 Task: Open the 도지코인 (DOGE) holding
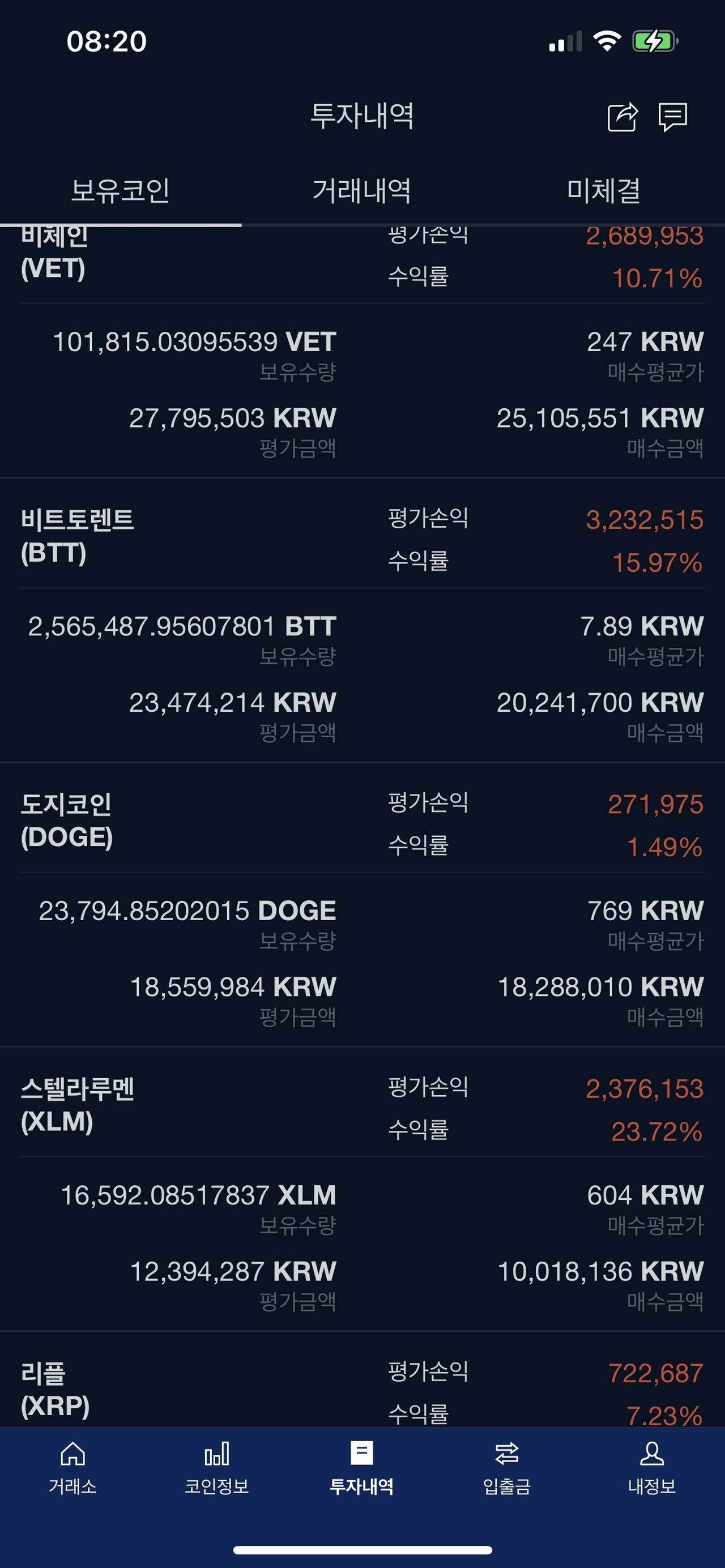click(67, 821)
